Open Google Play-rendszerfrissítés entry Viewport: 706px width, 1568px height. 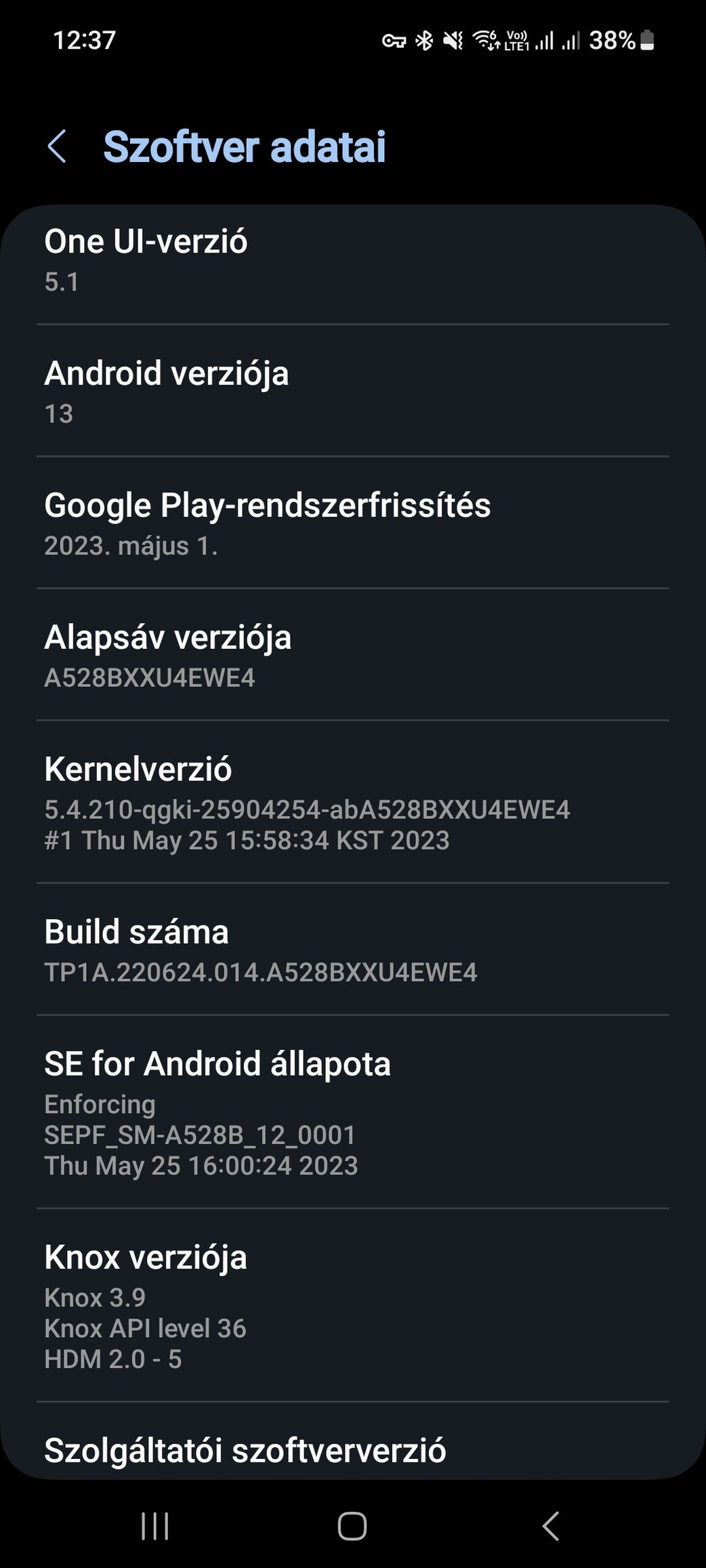click(353, 523)
